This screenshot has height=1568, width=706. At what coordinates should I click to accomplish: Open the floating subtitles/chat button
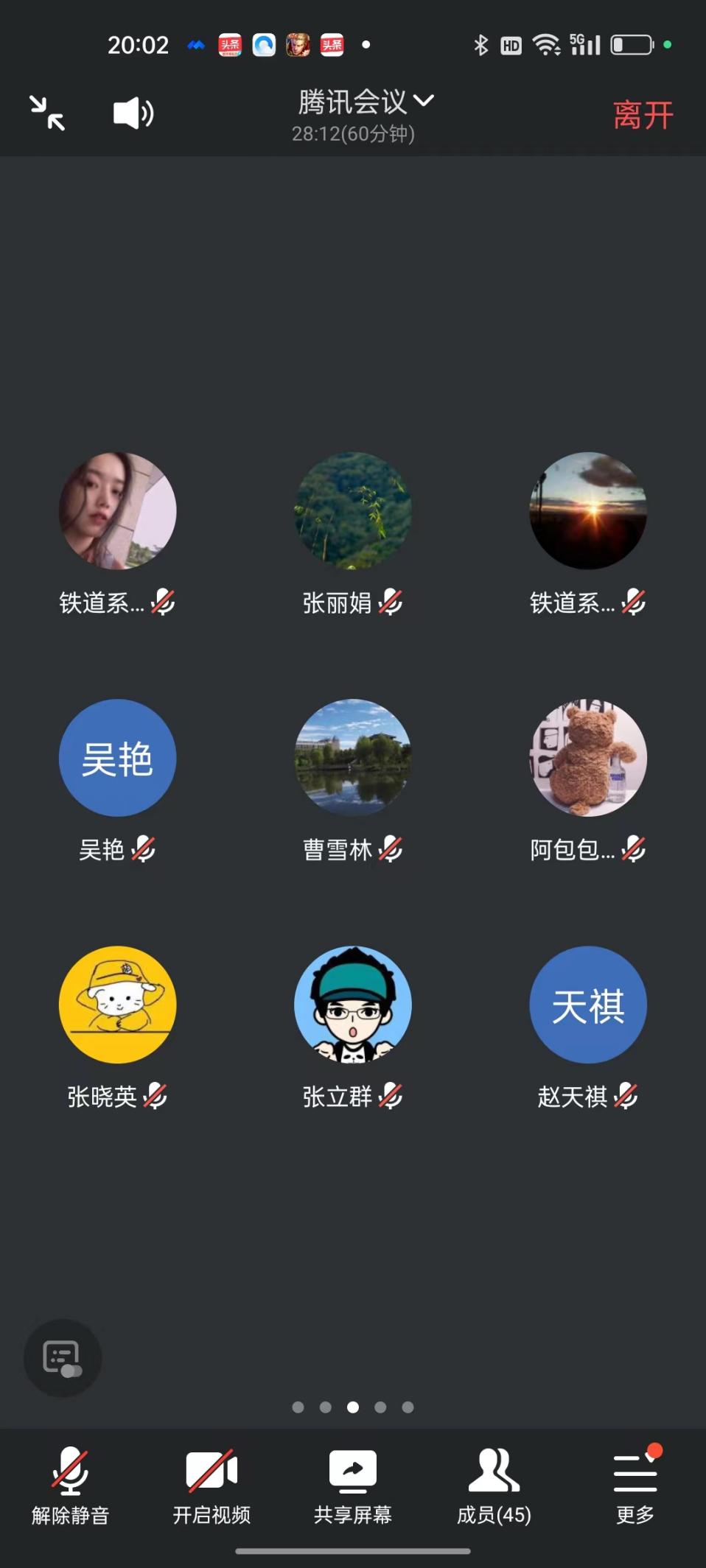tap(63, 1357)
